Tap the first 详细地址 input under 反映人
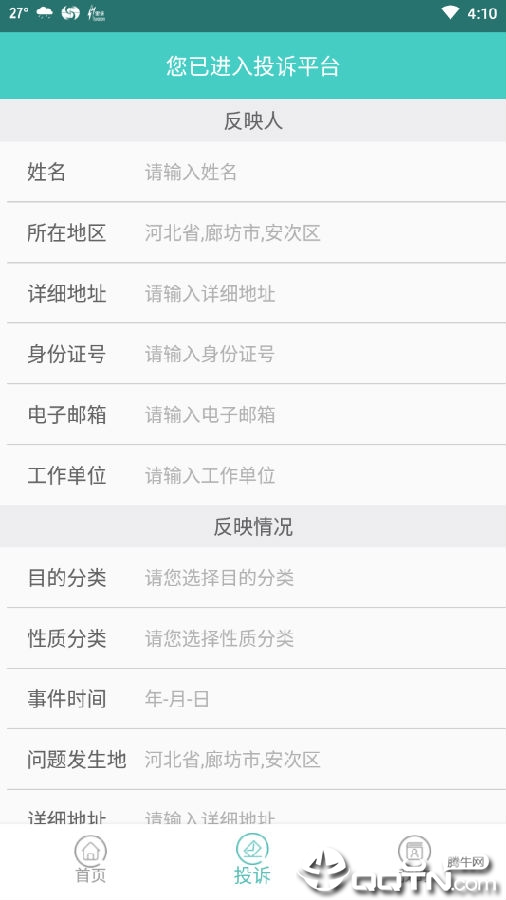The height and width of the screenshot is (900, 506). click(321, 293)
